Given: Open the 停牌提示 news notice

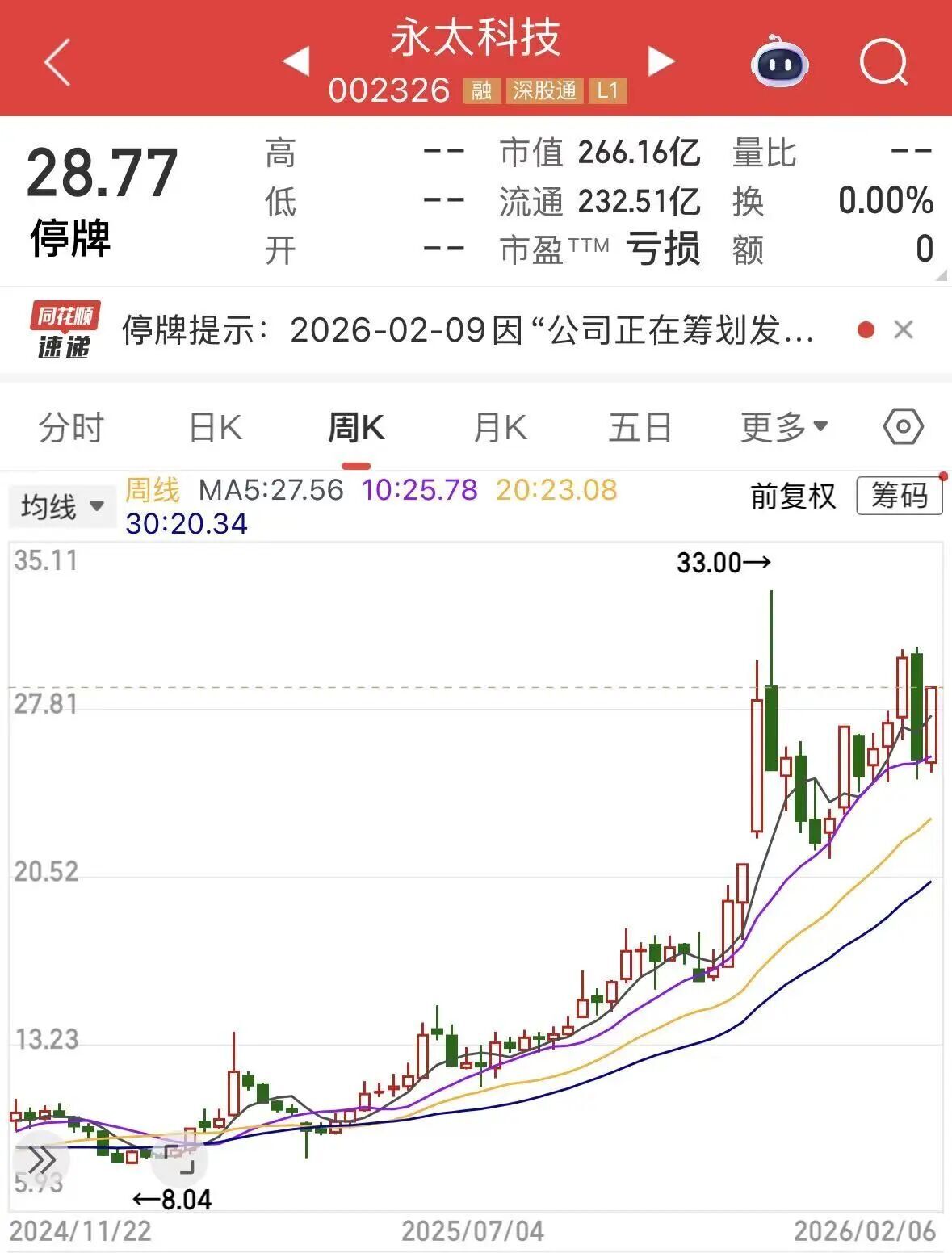Looking at the screenshot, I should (x=468, y=330).
